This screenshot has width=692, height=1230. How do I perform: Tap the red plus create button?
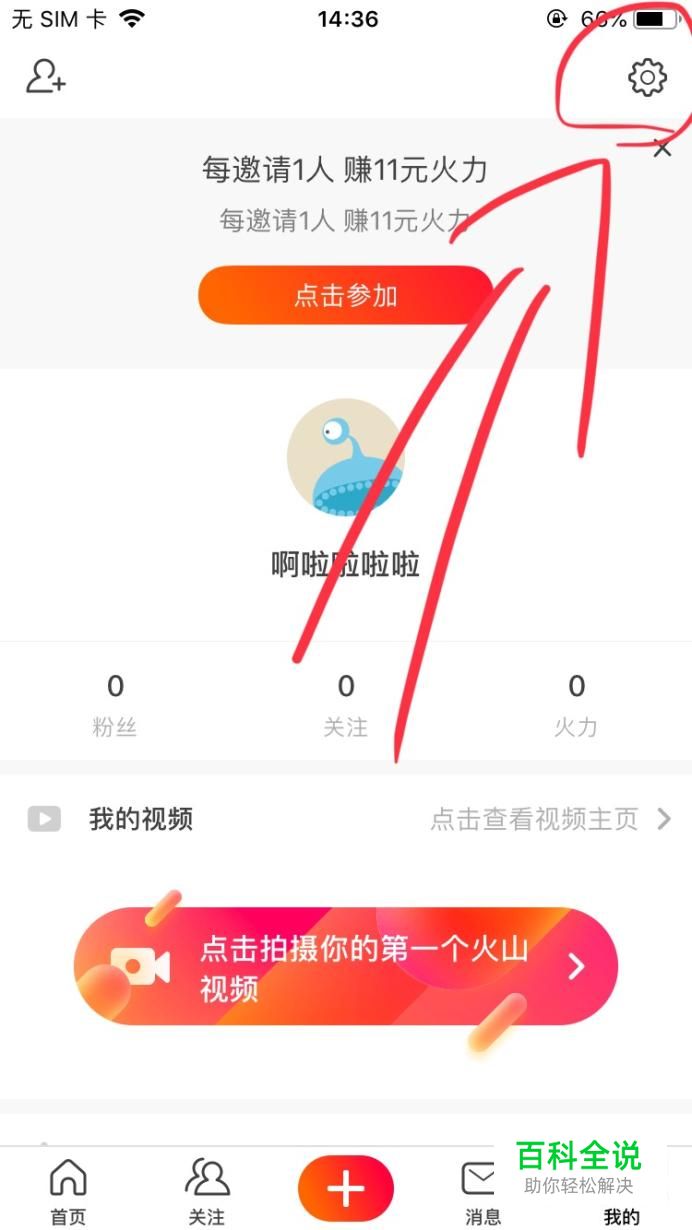[x=346, y=1189]
